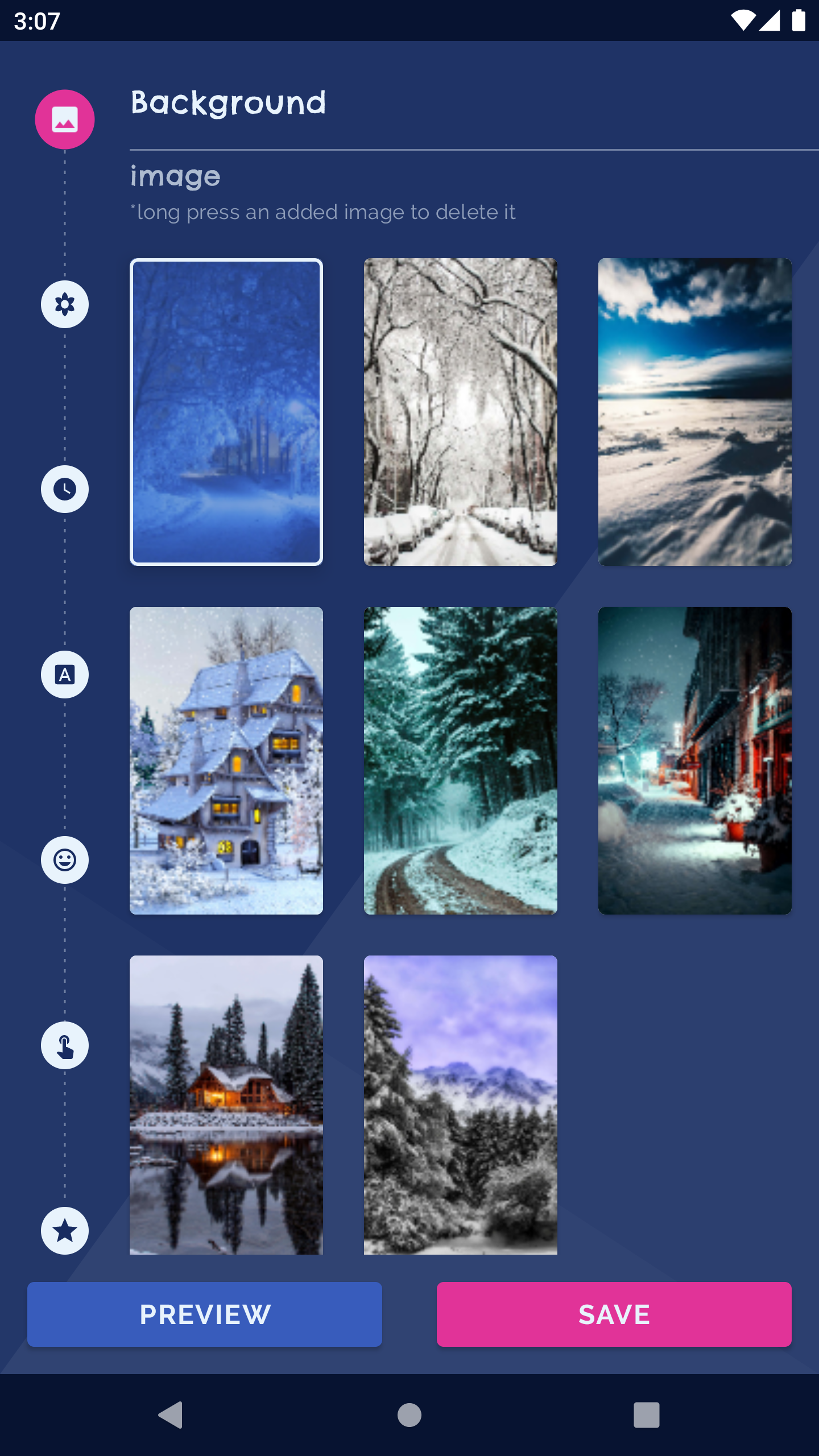This screenshot has width=819, height=1456.
Task: Choose the purple sky mountain image
Action: point(461,1105)
